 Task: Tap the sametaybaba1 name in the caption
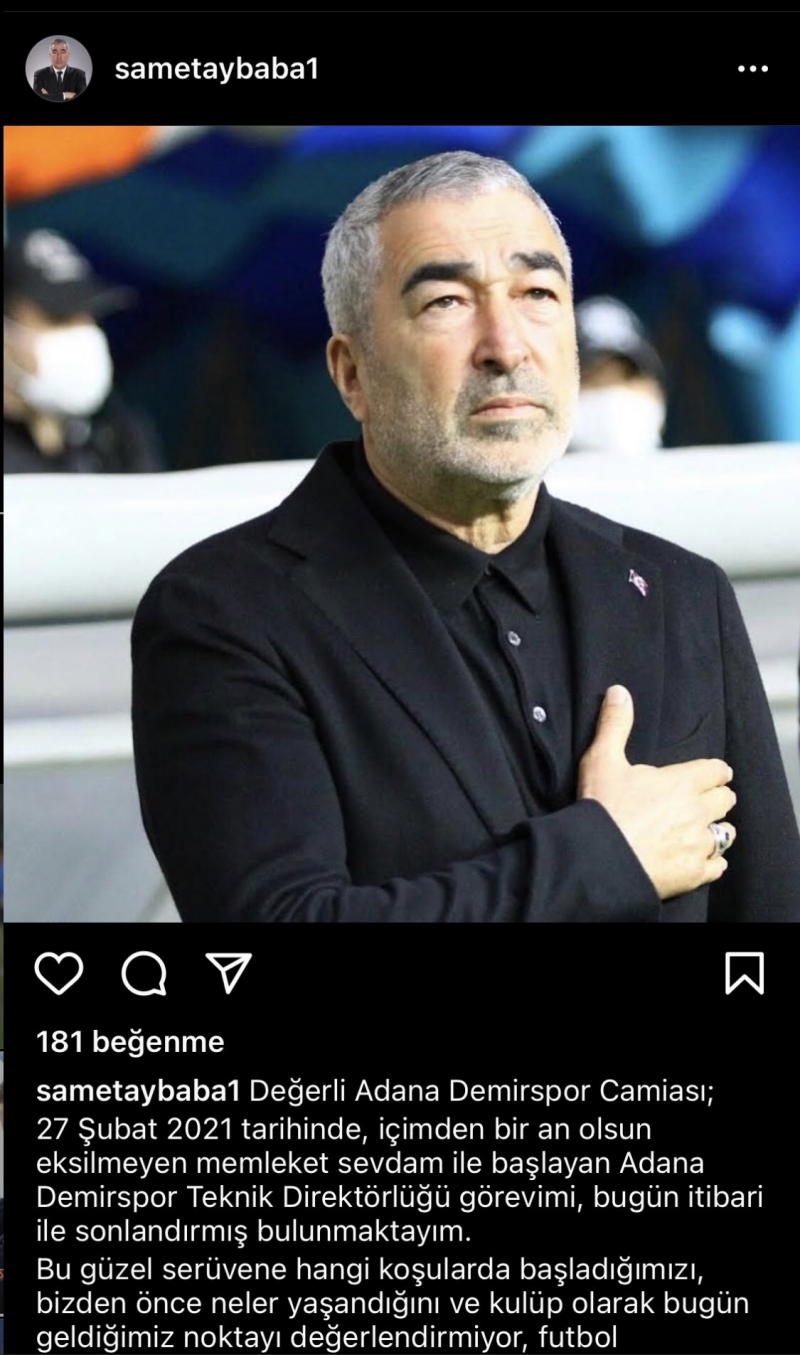[138, 1091]
